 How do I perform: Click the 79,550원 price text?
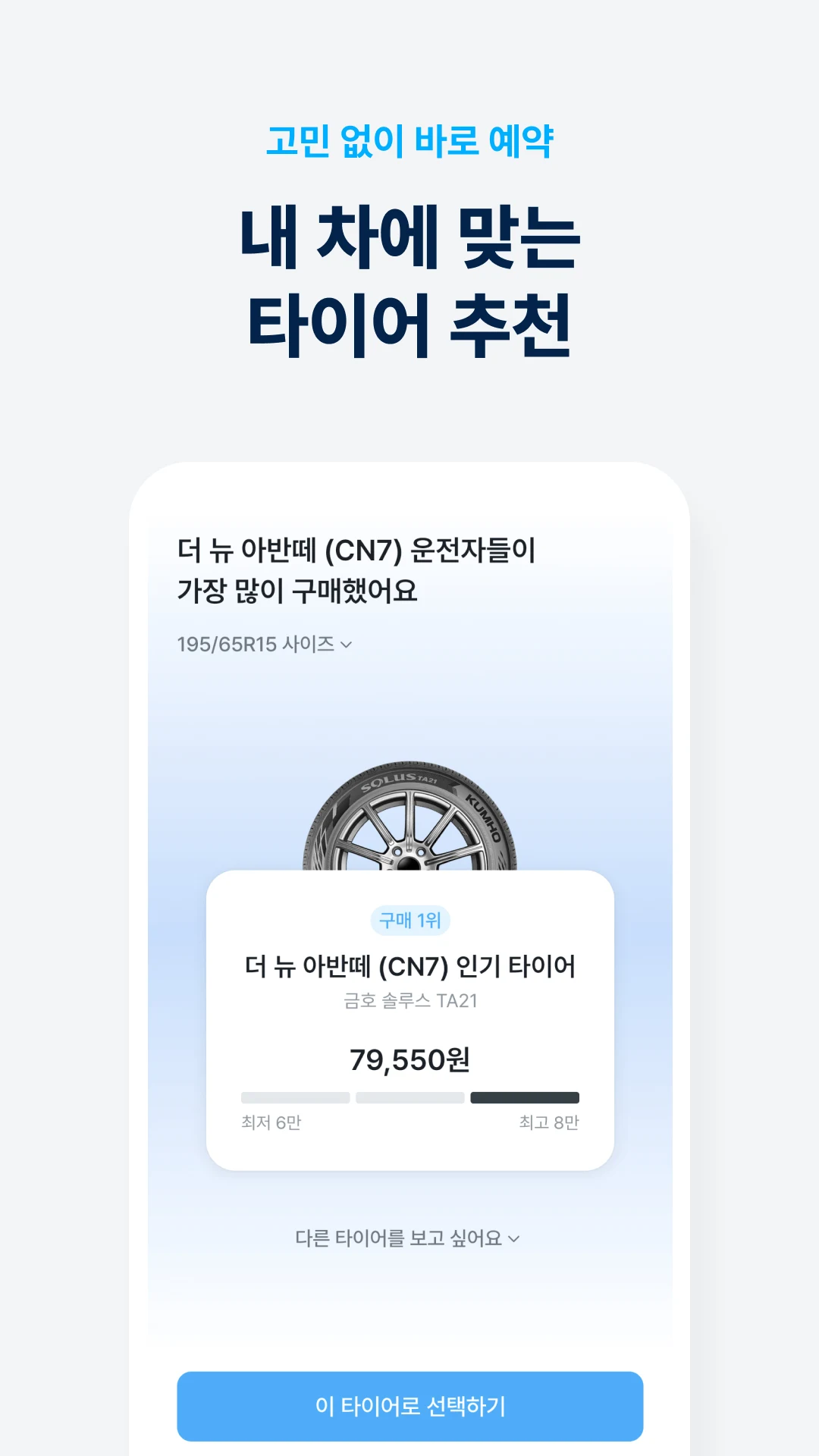tap(409, 1061)
